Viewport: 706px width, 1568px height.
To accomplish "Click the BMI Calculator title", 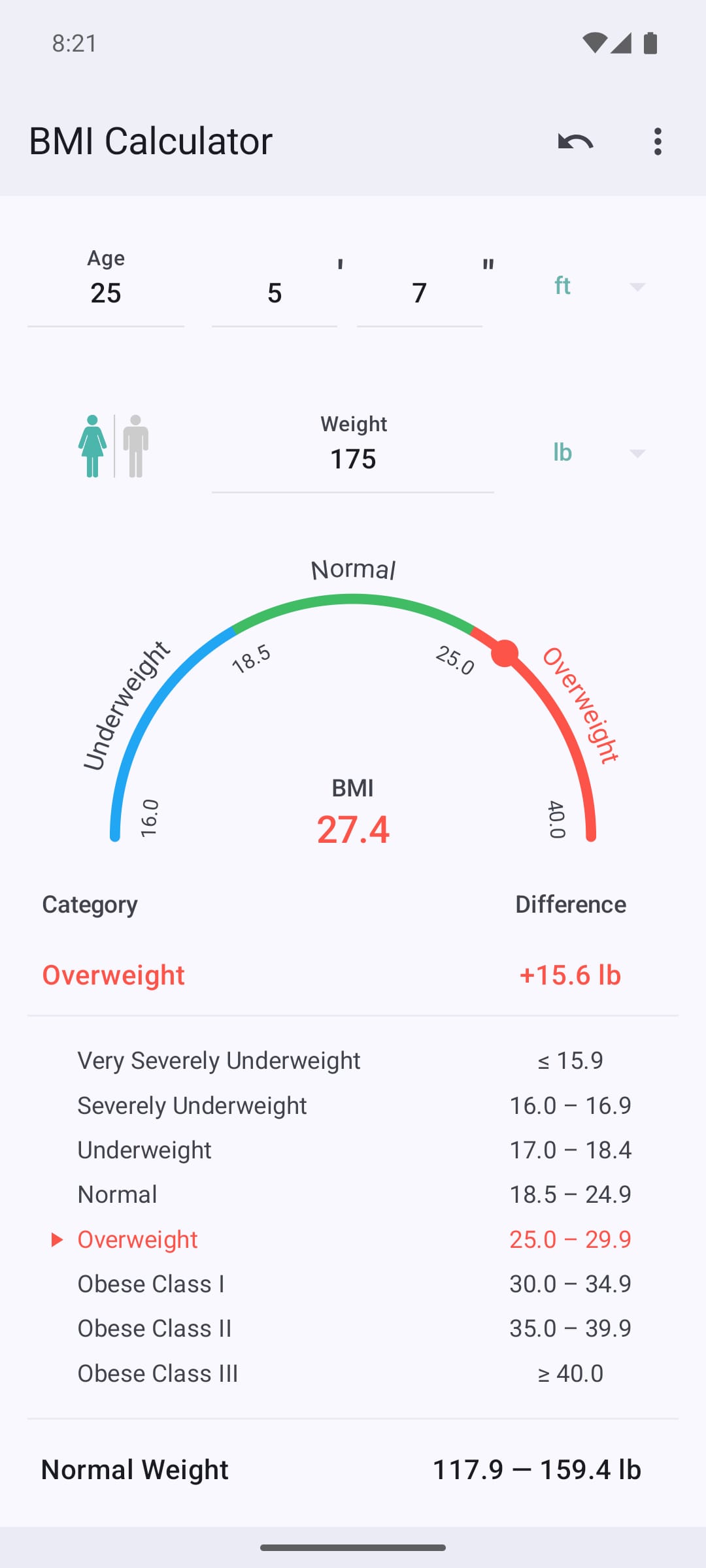I will pos(151,141).
